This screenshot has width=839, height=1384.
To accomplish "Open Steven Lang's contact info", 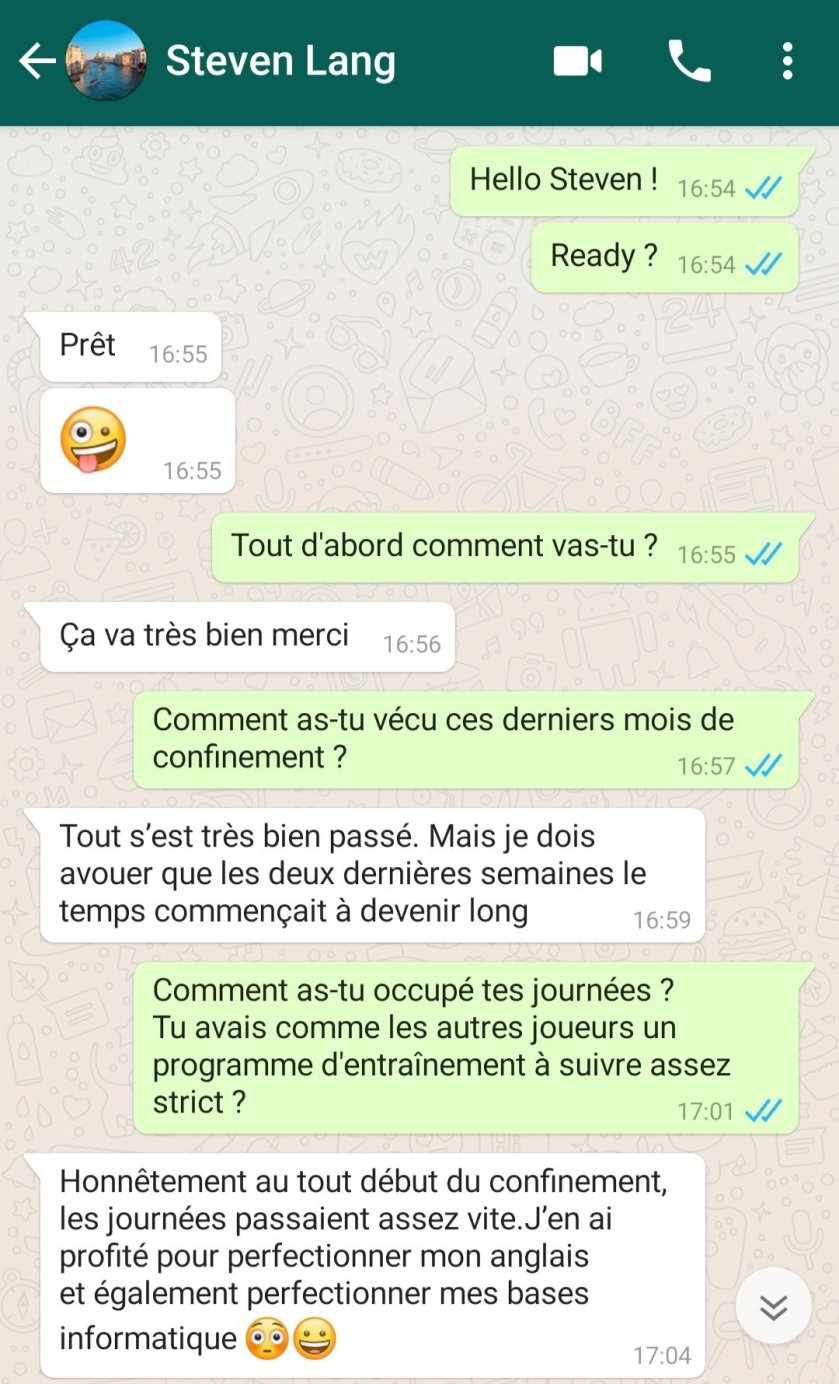I will tap(280, 62).
